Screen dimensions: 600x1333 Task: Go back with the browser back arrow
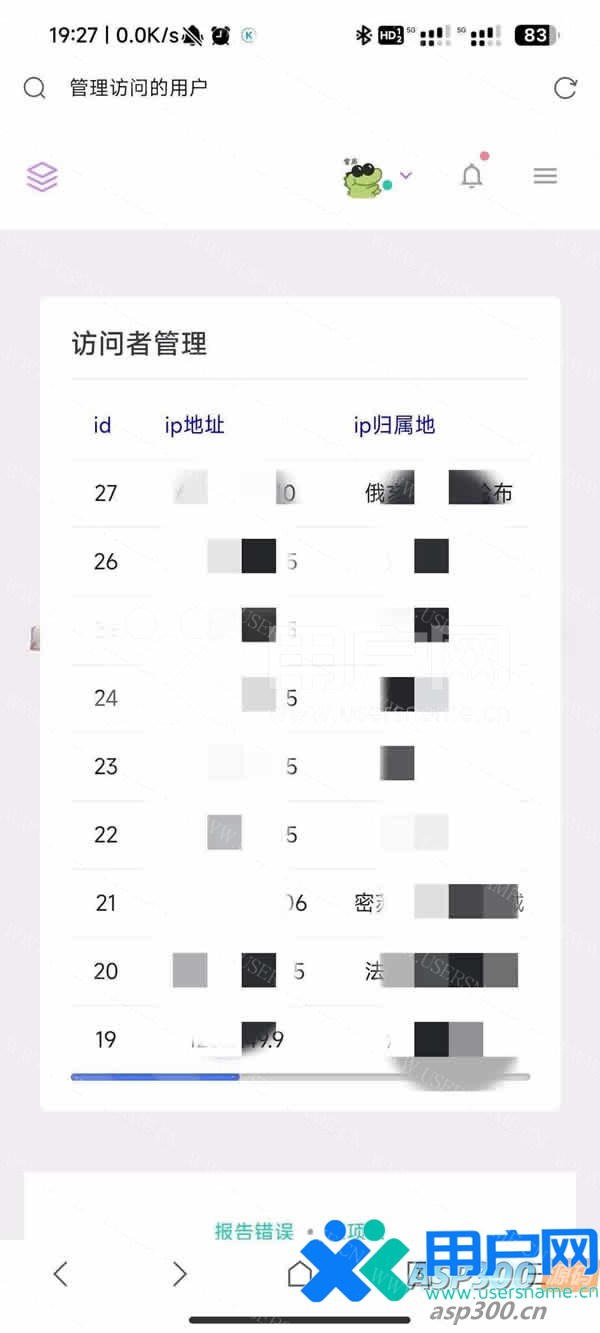pyautogui.click(x=61, y=1273)
